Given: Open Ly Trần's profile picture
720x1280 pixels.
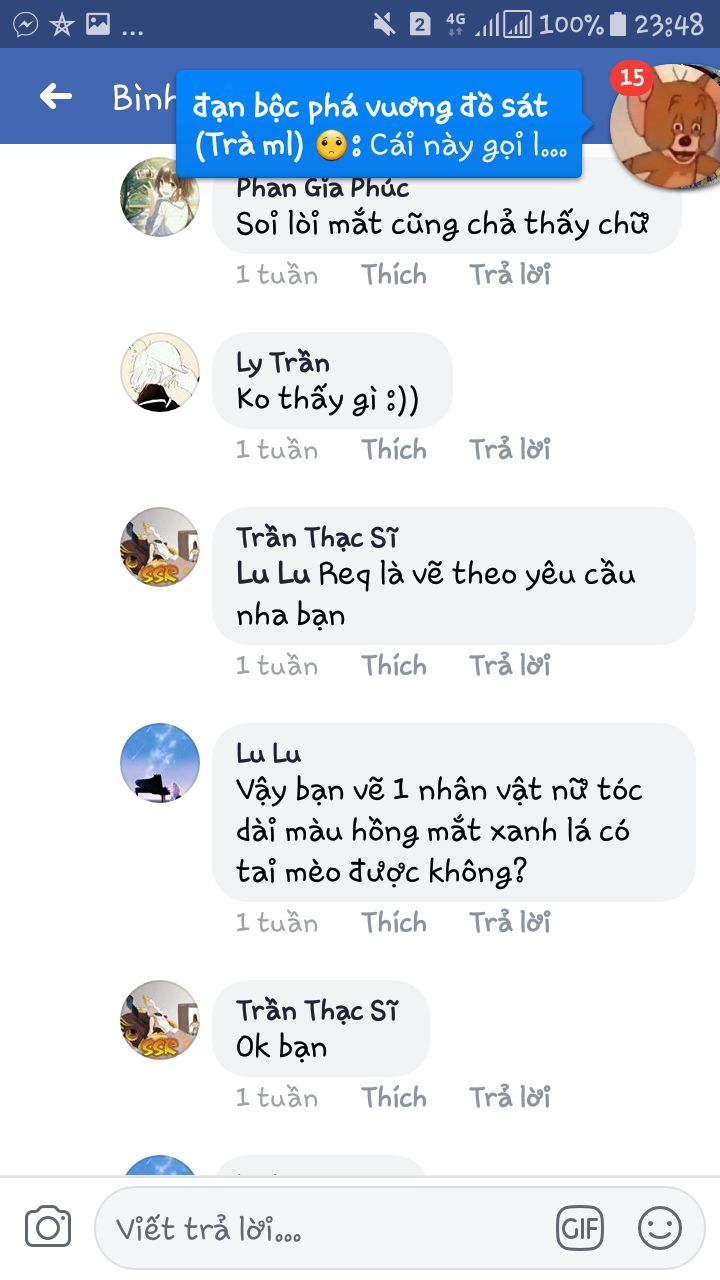Looking at the screenshot, I should (160, 372).
